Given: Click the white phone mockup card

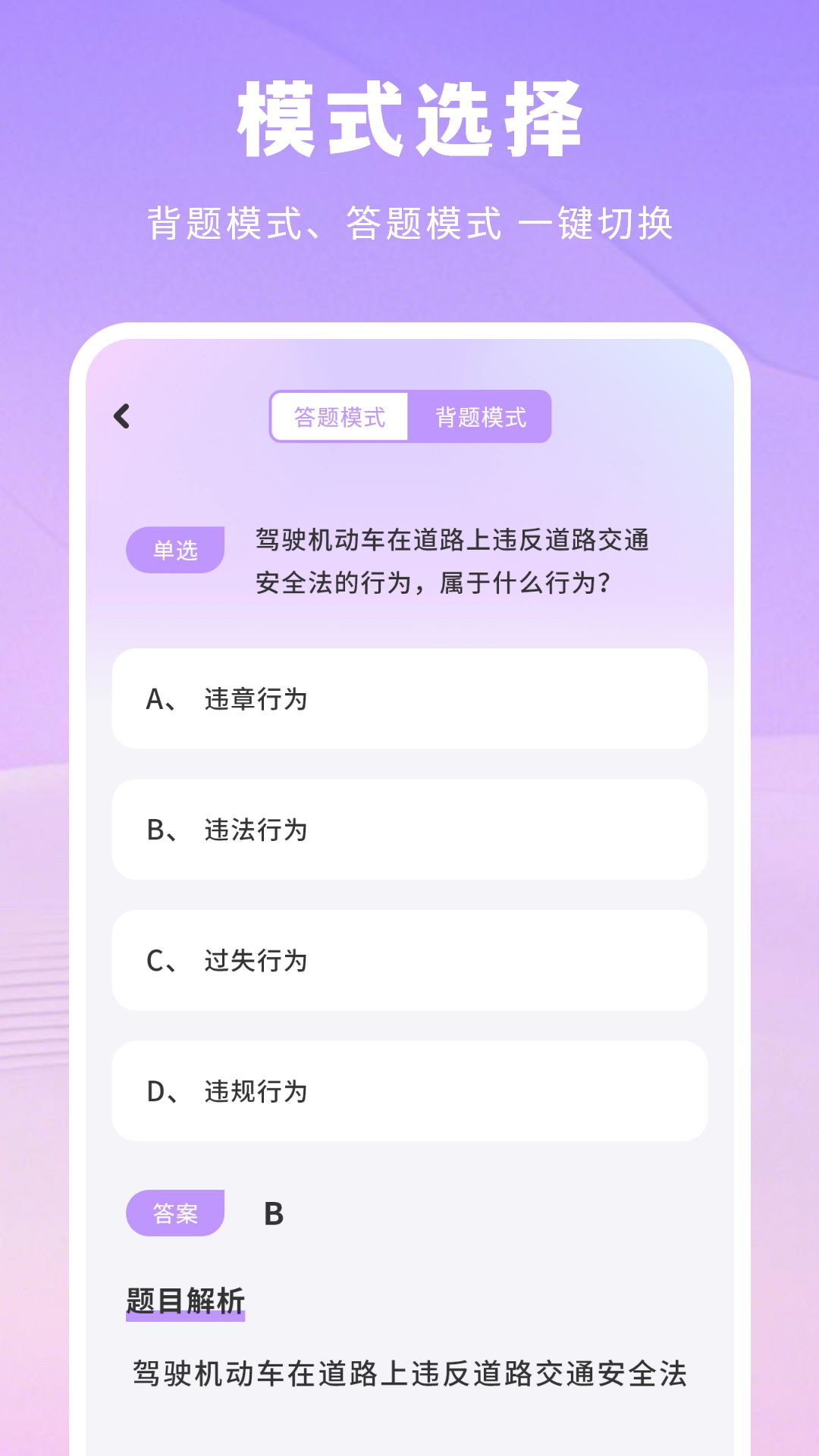Looking at the screenshot, I should coord(409,872).
